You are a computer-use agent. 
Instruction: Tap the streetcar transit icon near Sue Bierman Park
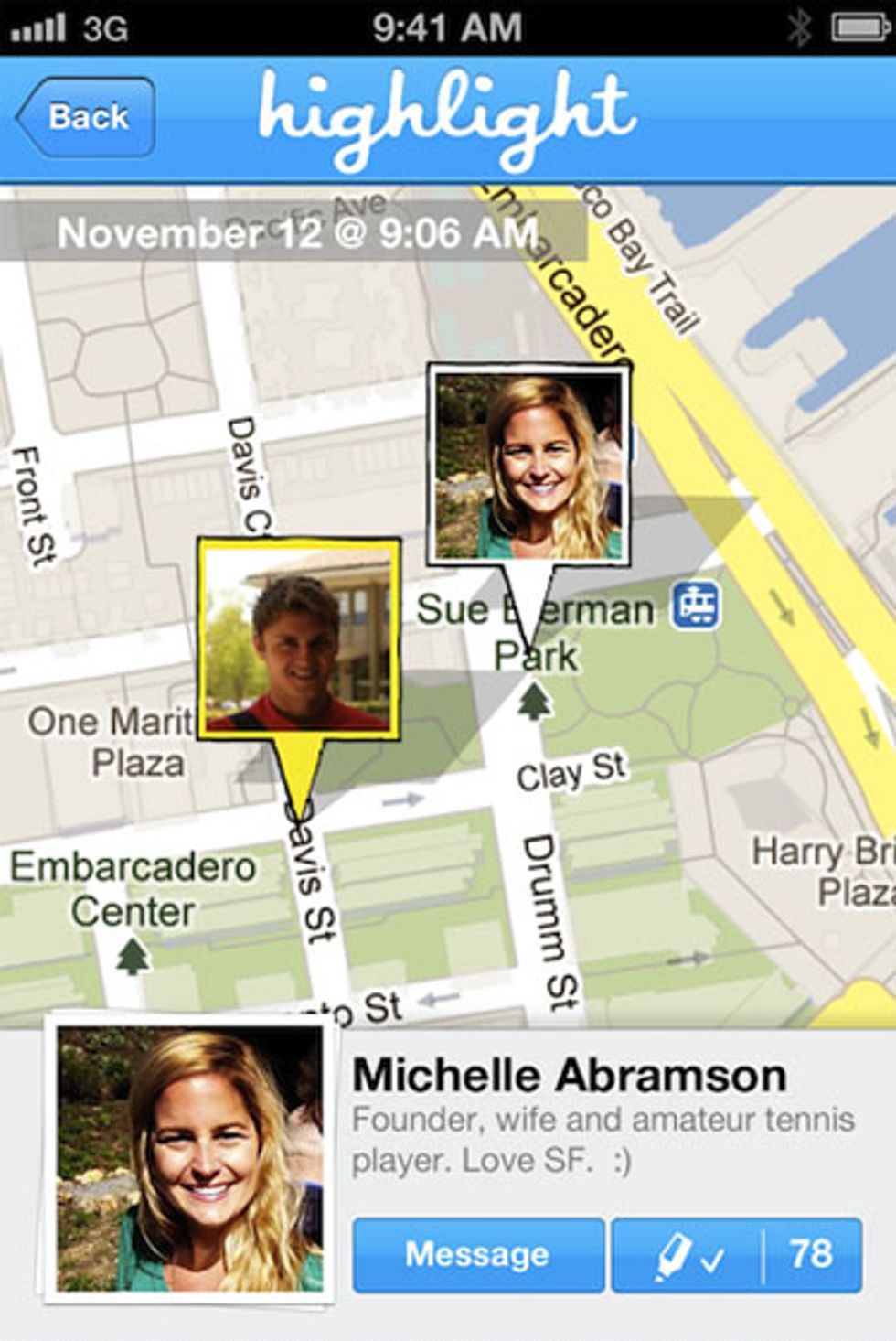696,606
